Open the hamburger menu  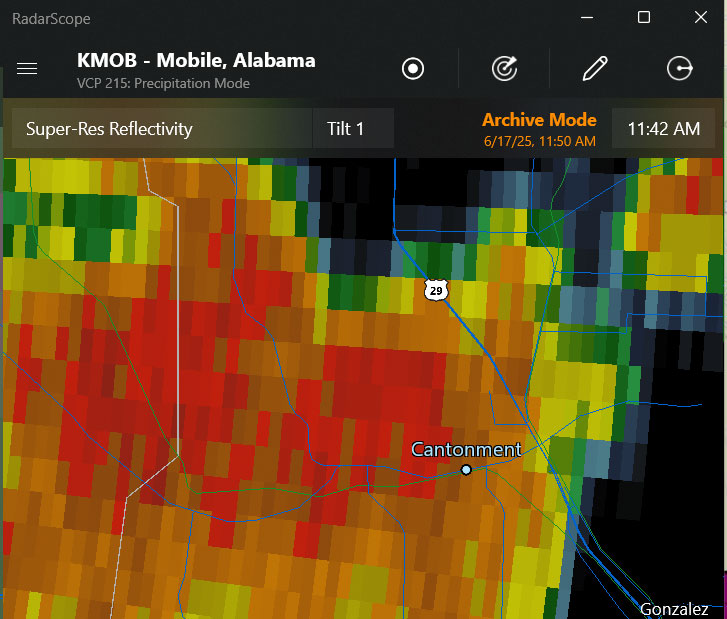(27, 68)
